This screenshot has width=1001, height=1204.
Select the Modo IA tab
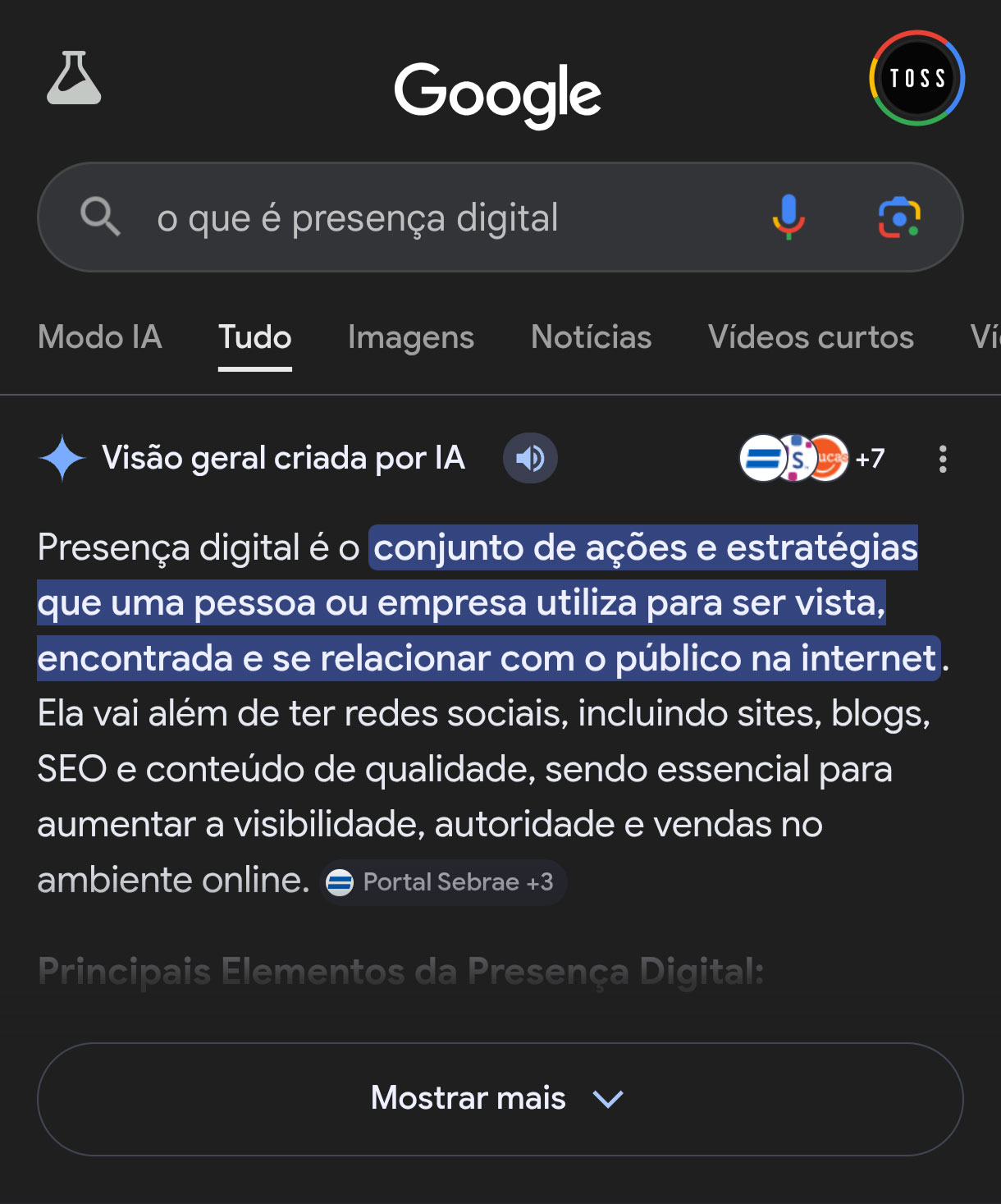point(99,337)
